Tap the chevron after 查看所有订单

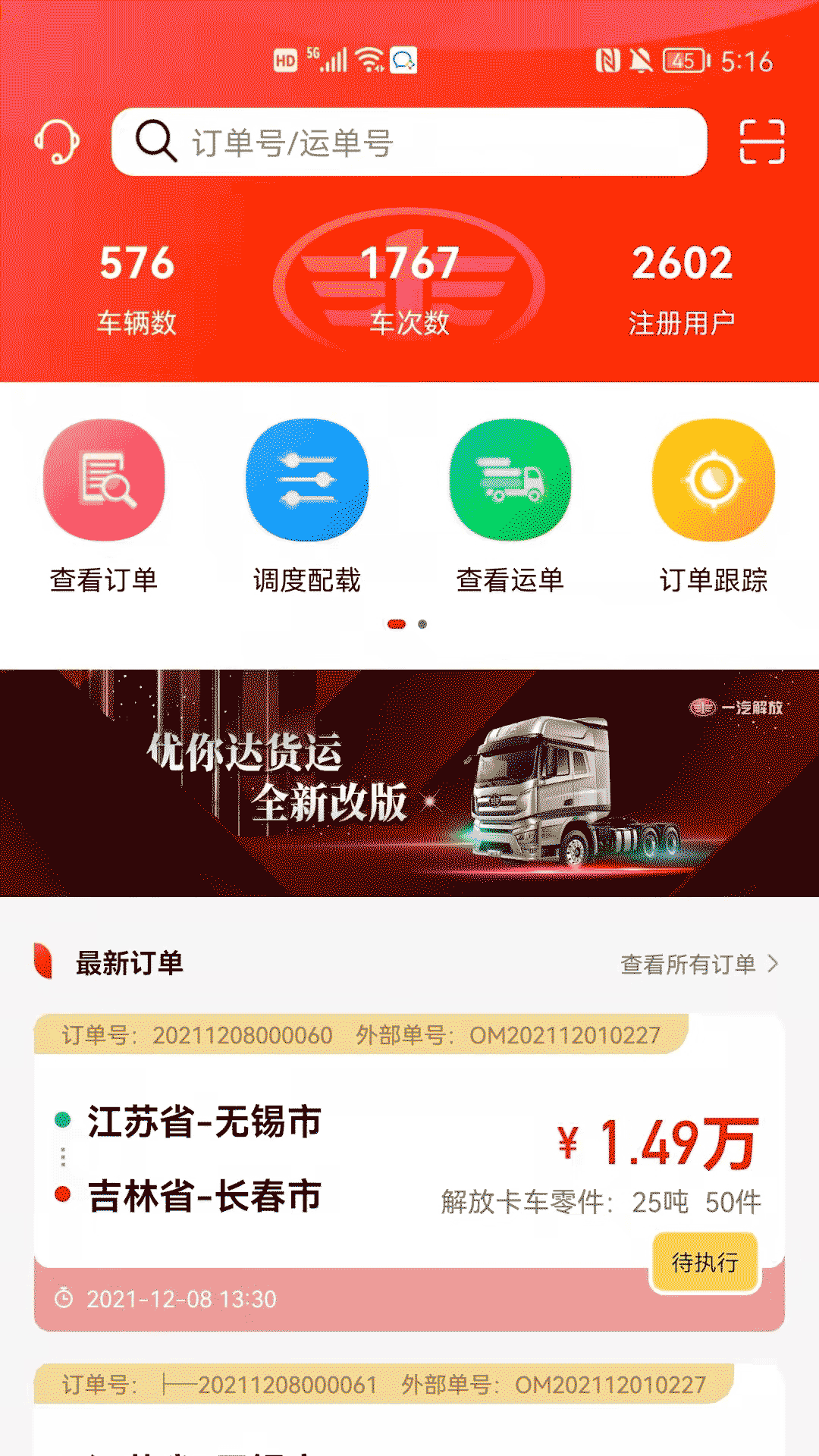click(x=774, y=963)
